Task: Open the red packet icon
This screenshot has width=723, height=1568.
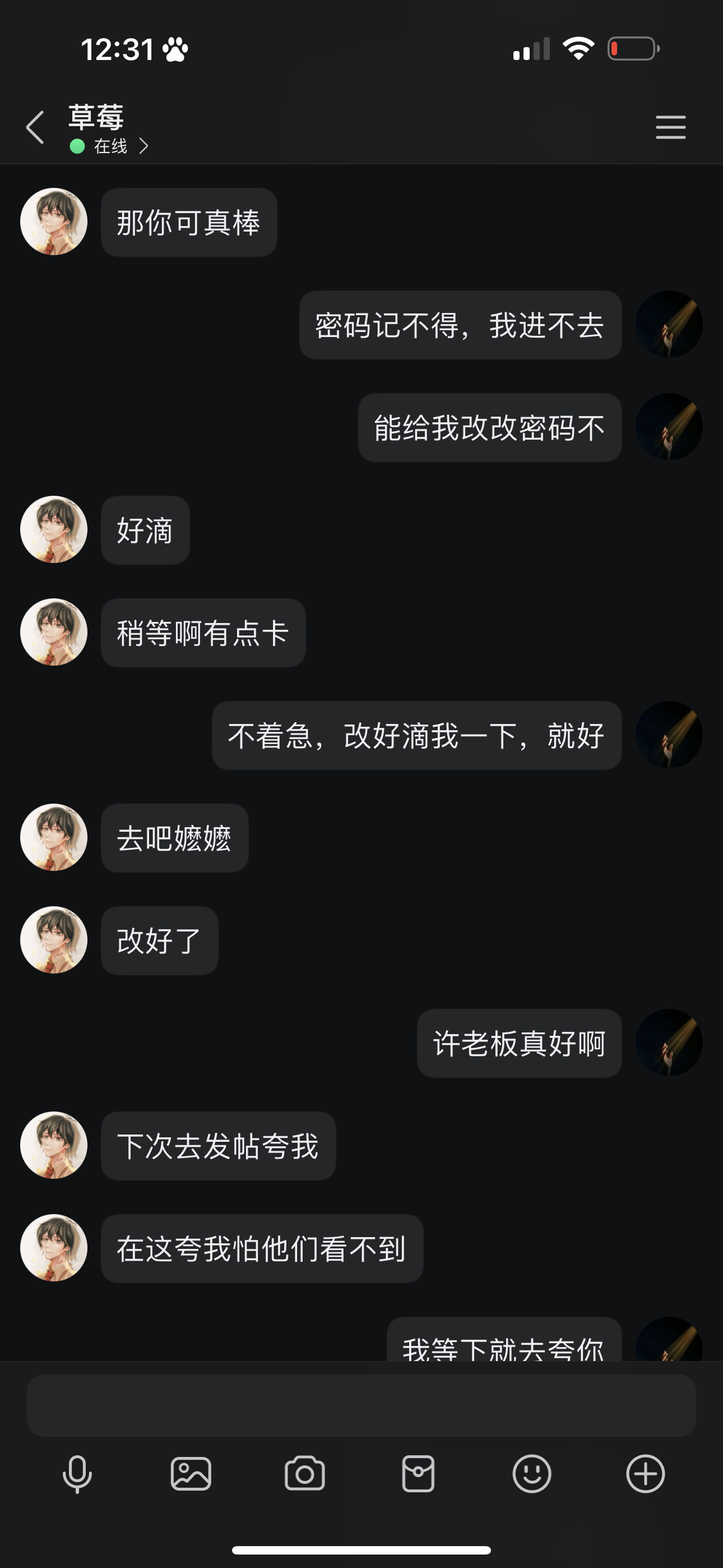Action: point(418,1474)
